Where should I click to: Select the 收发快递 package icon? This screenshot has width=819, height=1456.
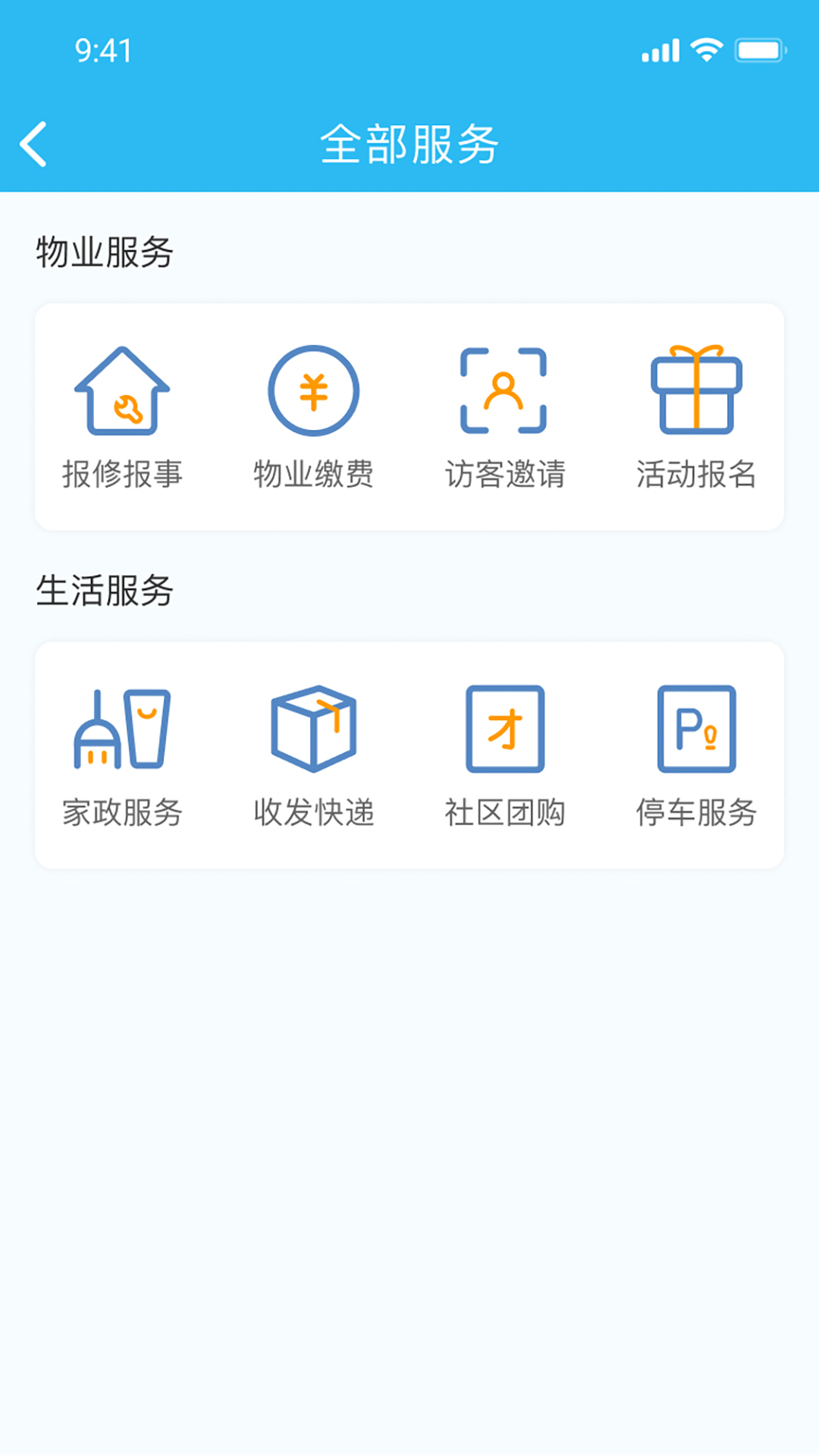point(314,728)
